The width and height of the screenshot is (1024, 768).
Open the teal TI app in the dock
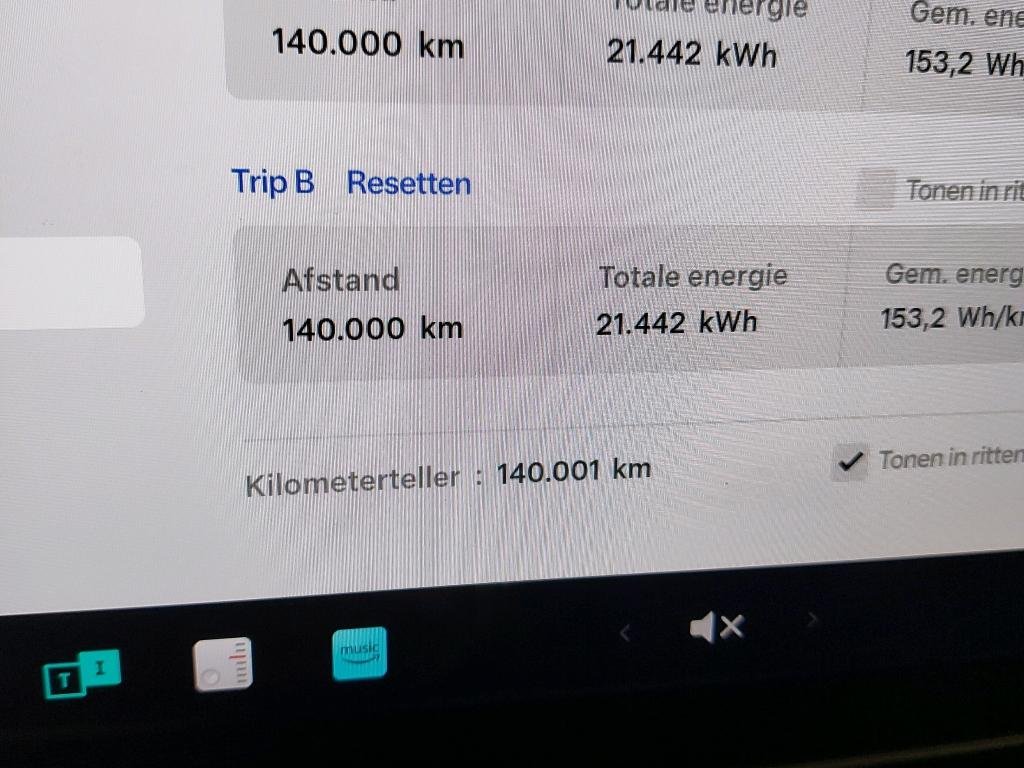click(81, 673)
